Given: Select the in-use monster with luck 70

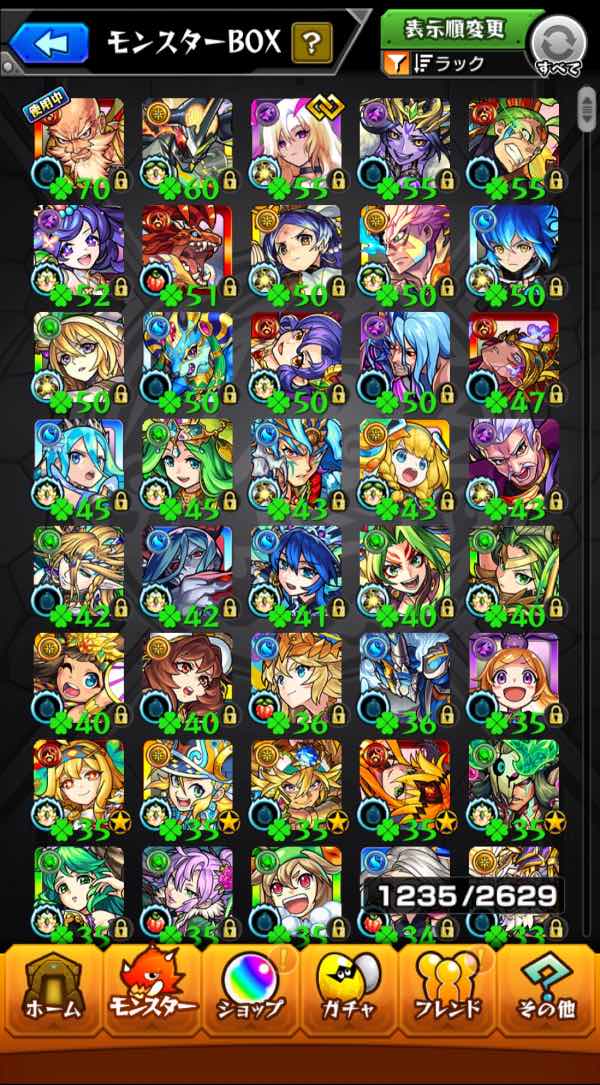Looking at the screenshot, I should click(79, 145).
